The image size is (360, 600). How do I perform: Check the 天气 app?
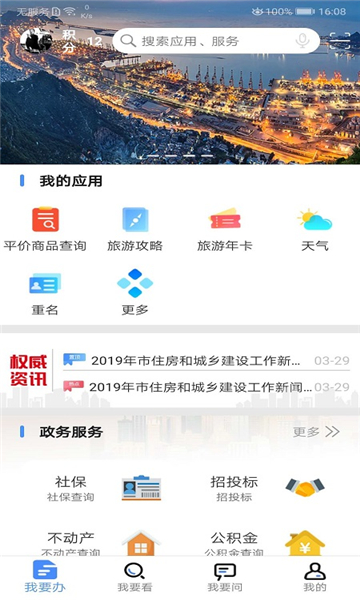tap(315, 229)
